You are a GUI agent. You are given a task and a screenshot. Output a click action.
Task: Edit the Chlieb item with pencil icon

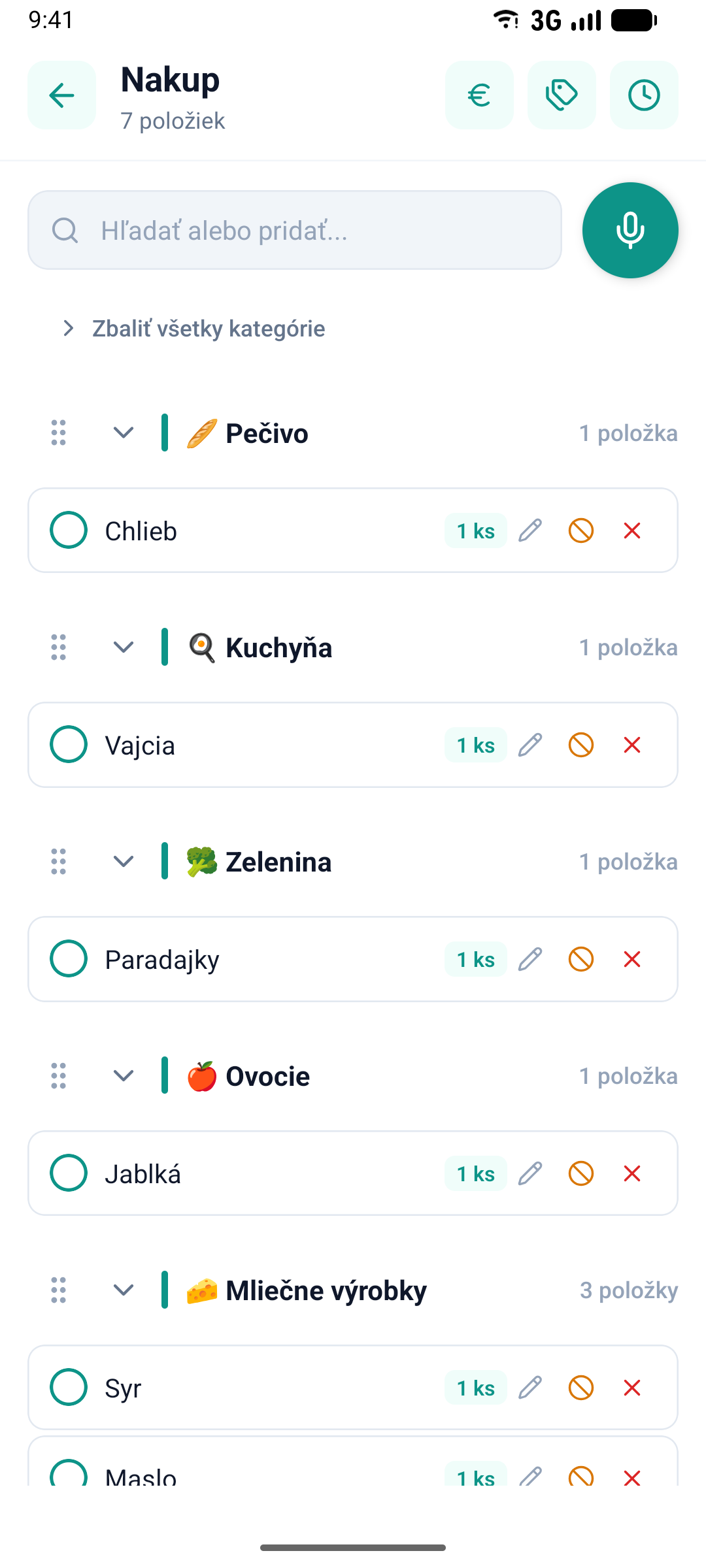(x=530, y=531)
